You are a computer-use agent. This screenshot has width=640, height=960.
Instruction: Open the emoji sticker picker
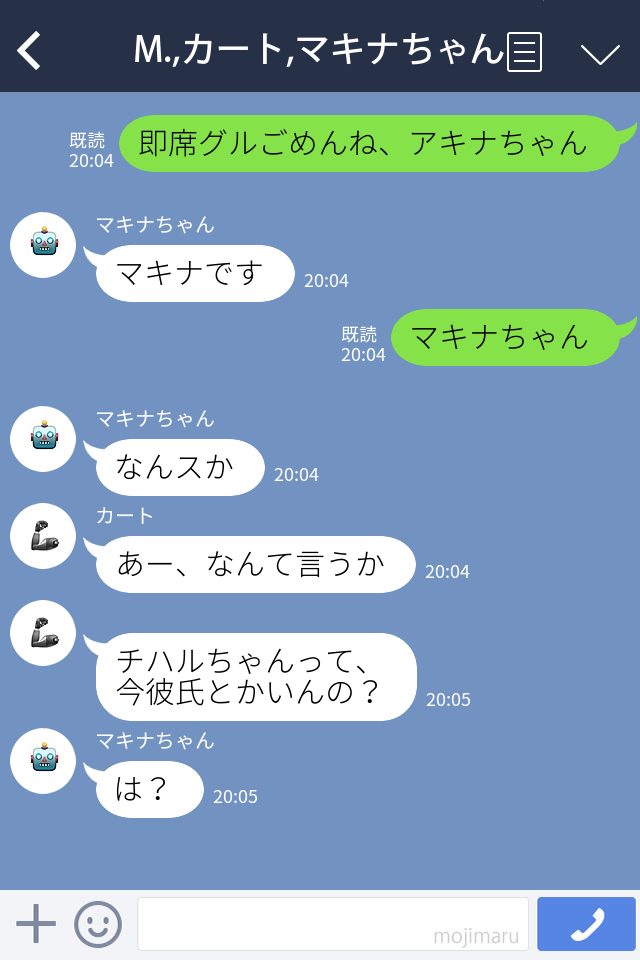coord(98,924)
